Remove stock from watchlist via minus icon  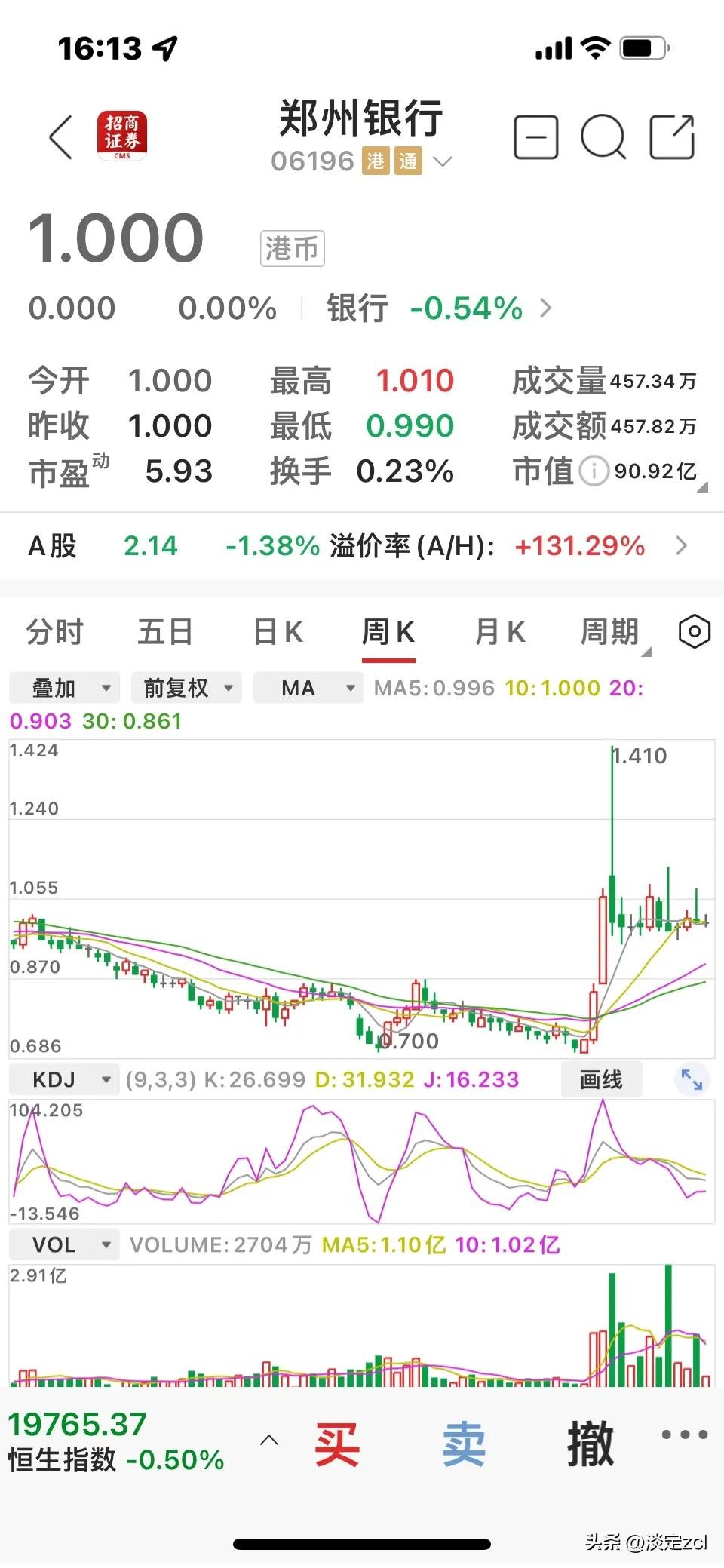tap(535, 137)
